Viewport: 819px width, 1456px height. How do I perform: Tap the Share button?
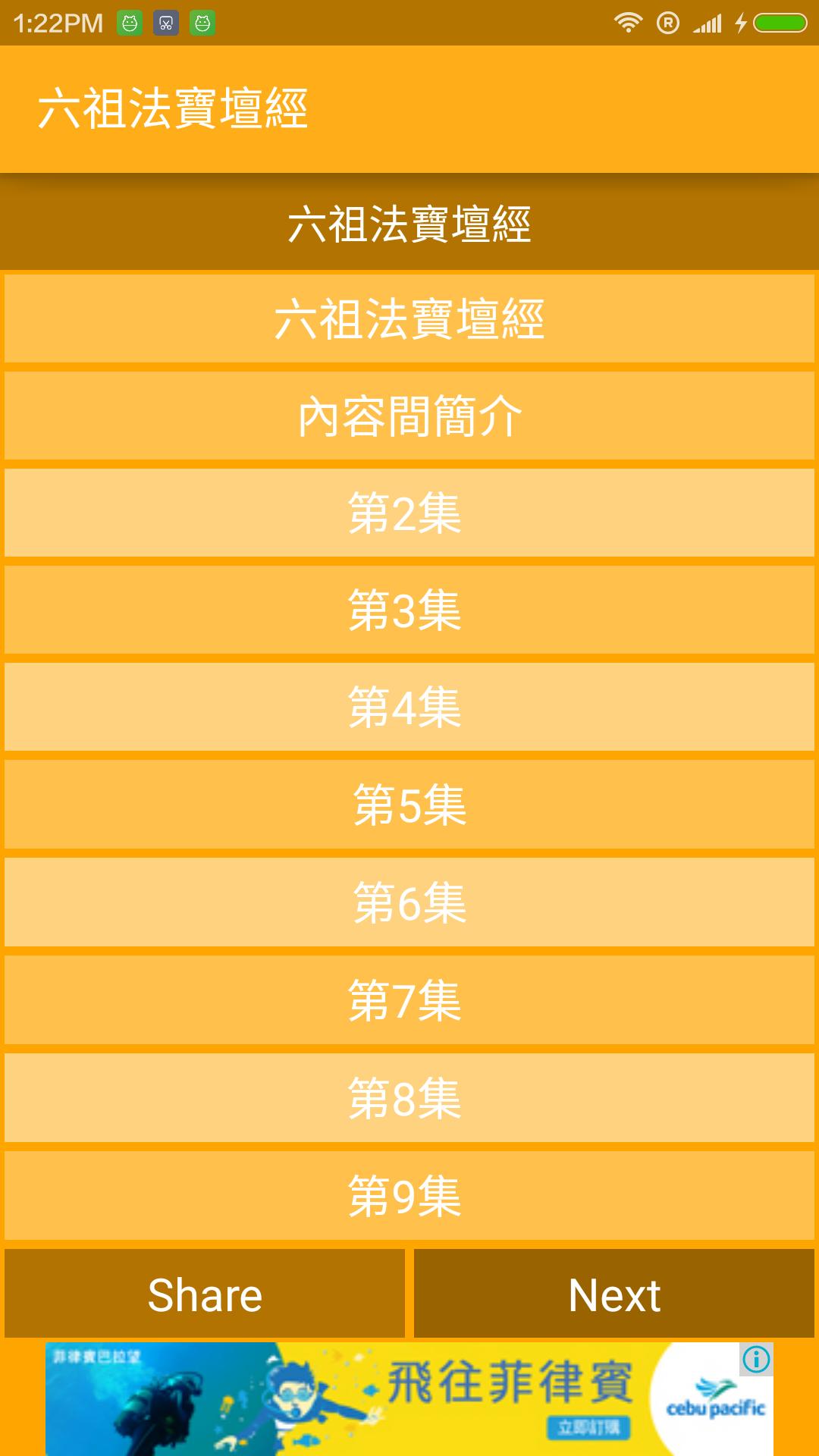[x=205, y=1294]
